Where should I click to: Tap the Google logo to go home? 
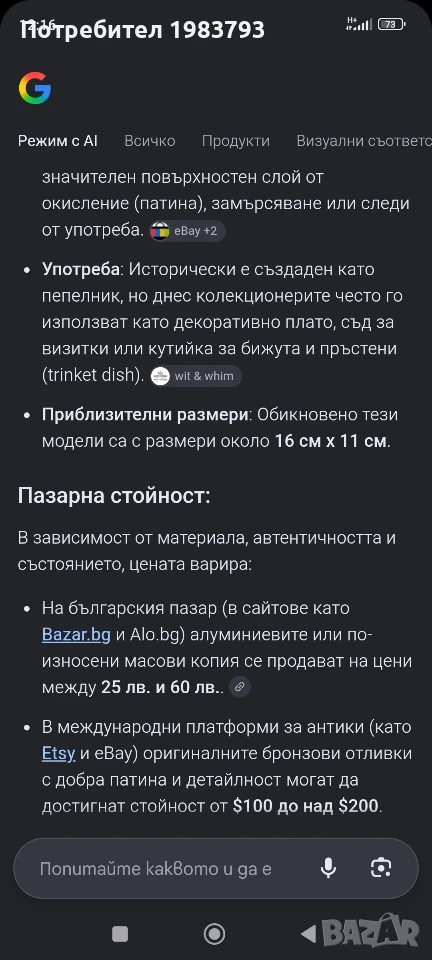coord(35,88)
